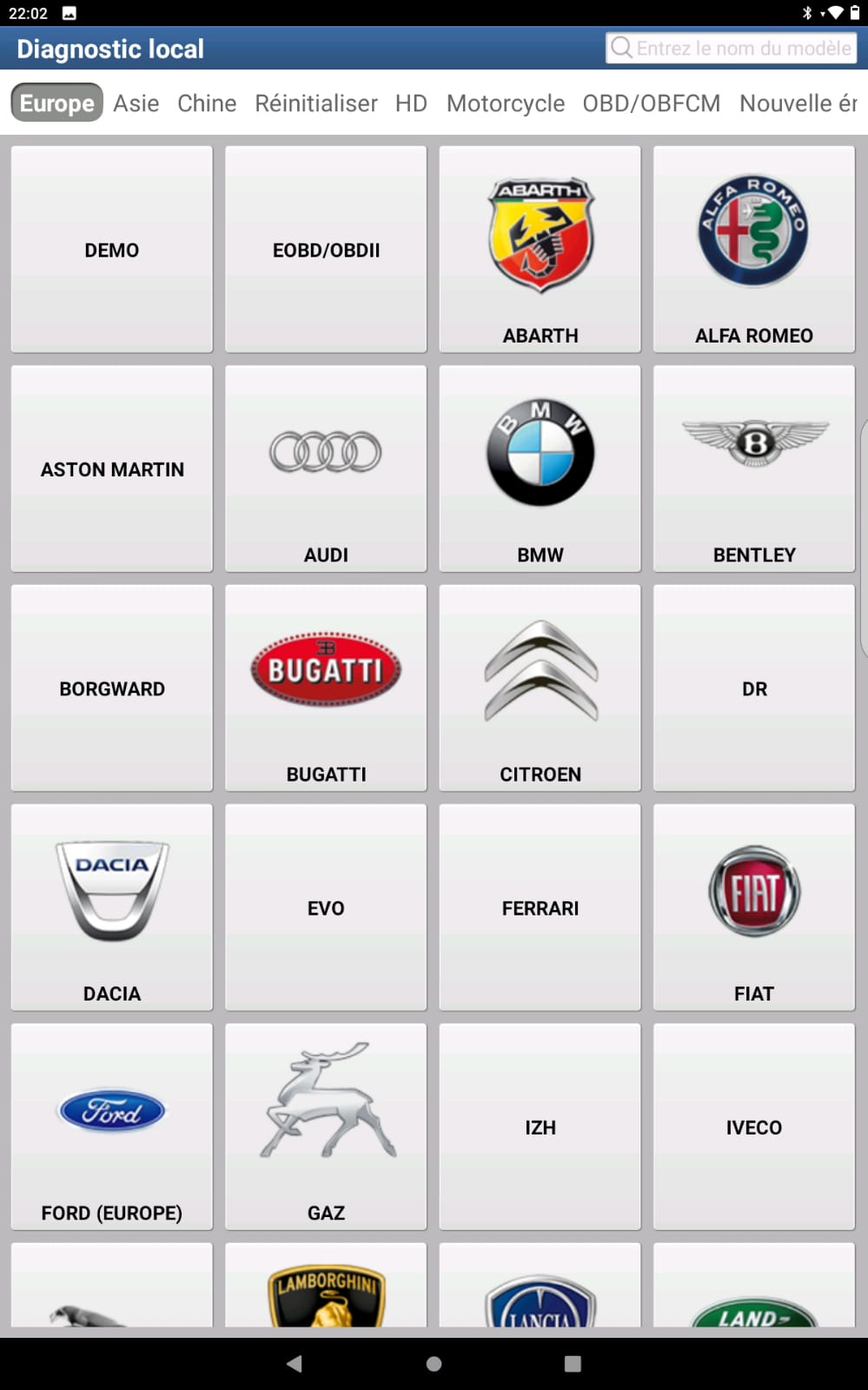
Task: Switch to the HD tab
Action: point(411,103)
